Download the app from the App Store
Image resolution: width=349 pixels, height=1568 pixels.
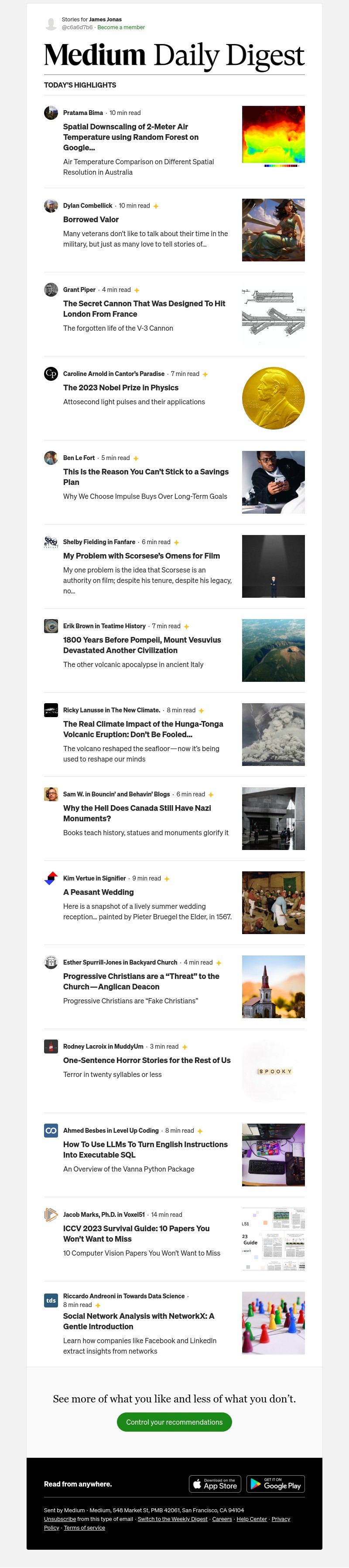[214, 1484]
